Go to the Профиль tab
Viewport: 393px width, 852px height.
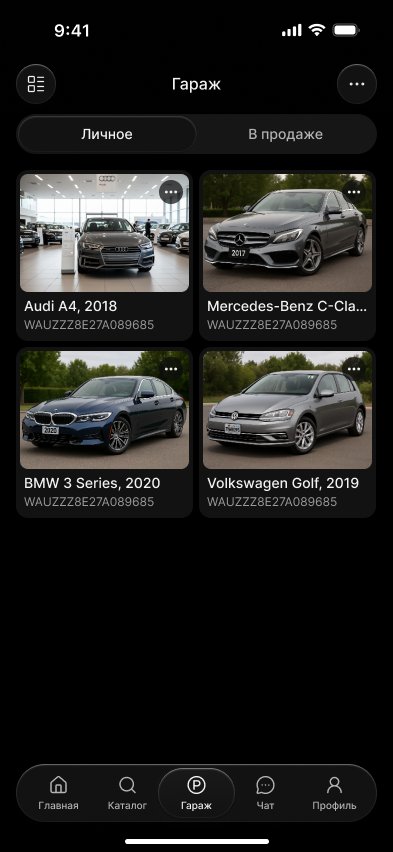pos(334,793)
